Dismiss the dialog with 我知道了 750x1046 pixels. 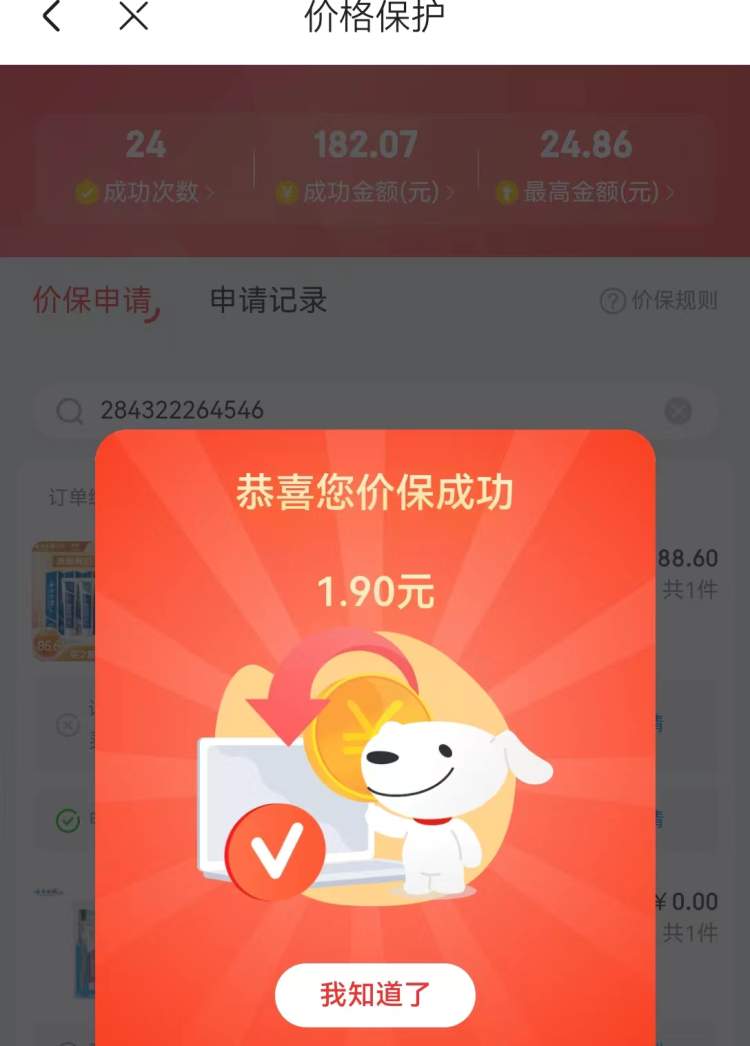(x=375, y=994)
